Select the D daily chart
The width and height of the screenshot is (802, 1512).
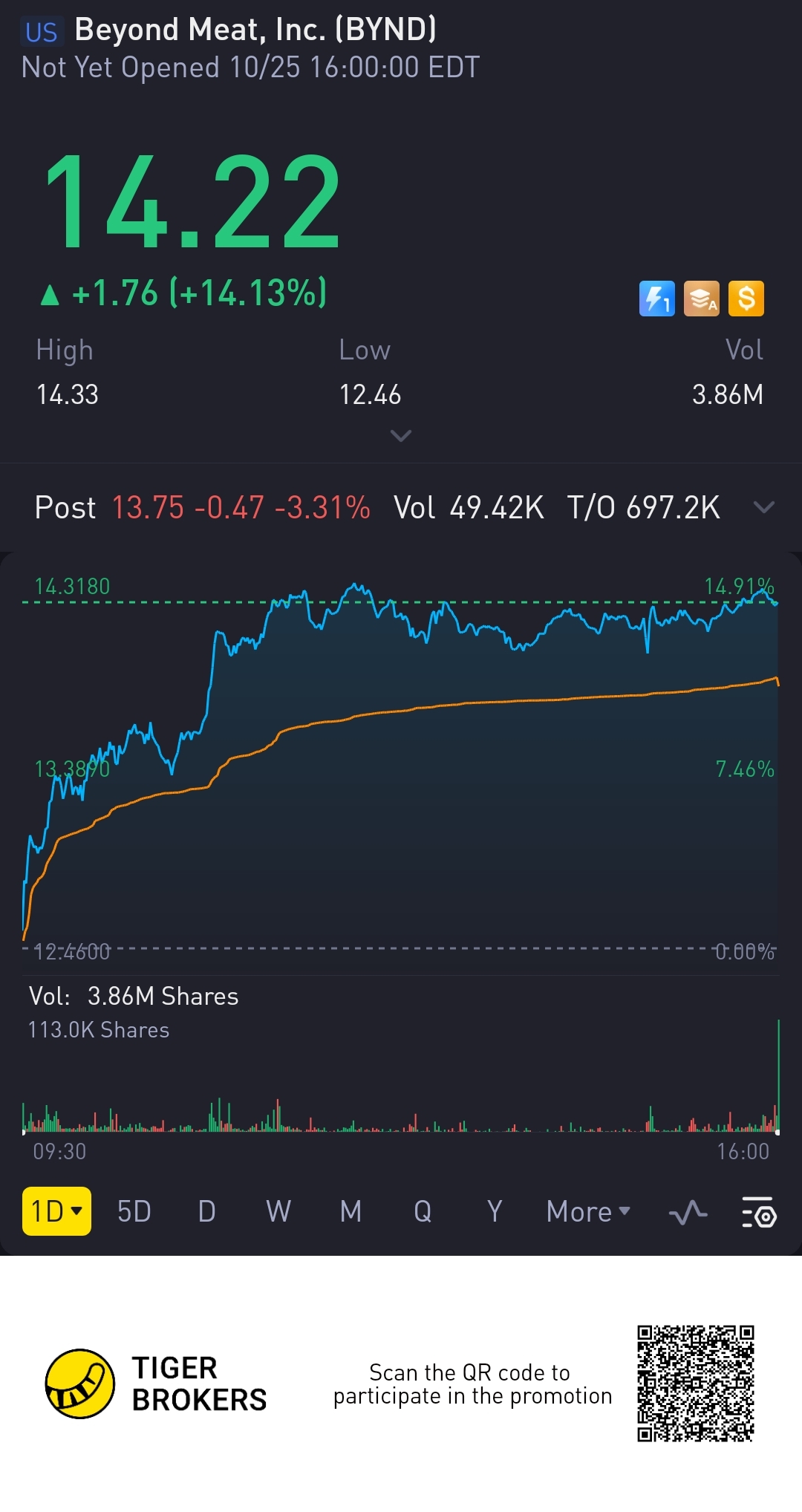pos(206,1211)
